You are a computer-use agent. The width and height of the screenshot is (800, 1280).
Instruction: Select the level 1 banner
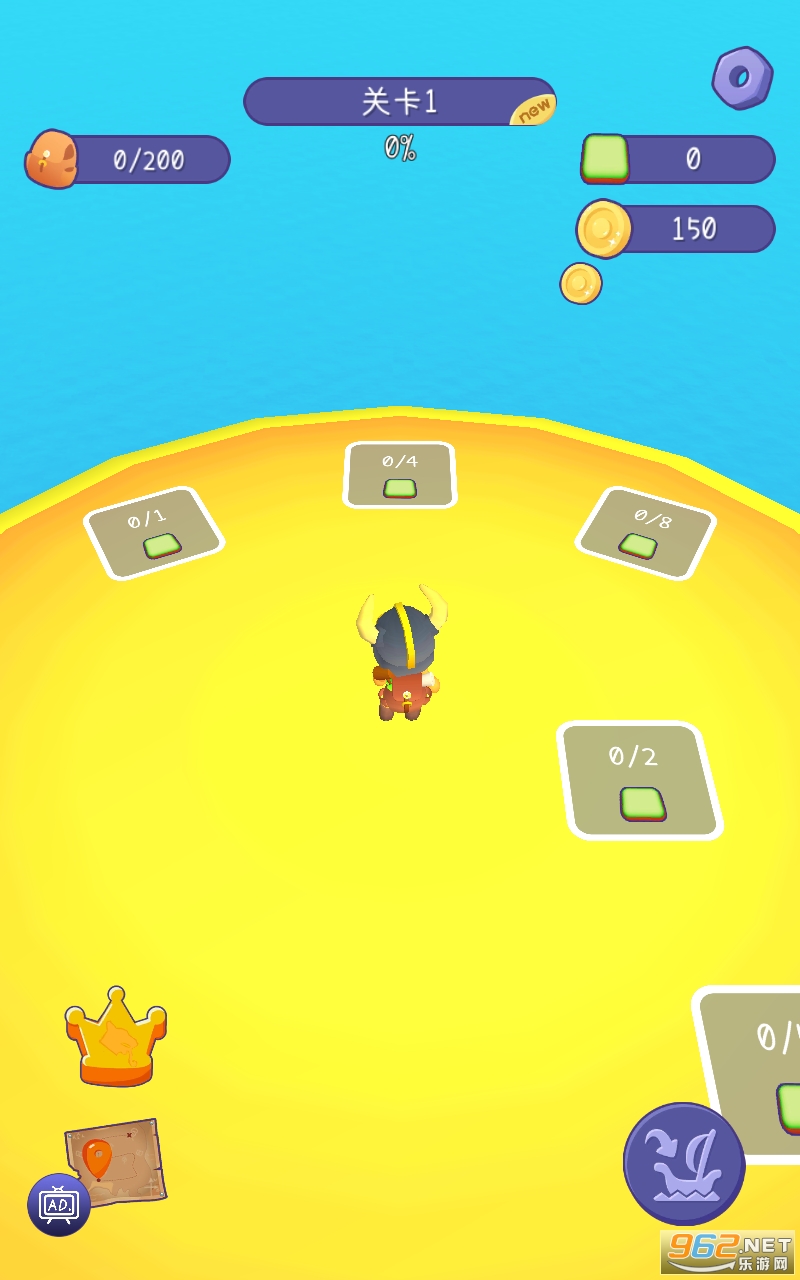pos(399,102)
